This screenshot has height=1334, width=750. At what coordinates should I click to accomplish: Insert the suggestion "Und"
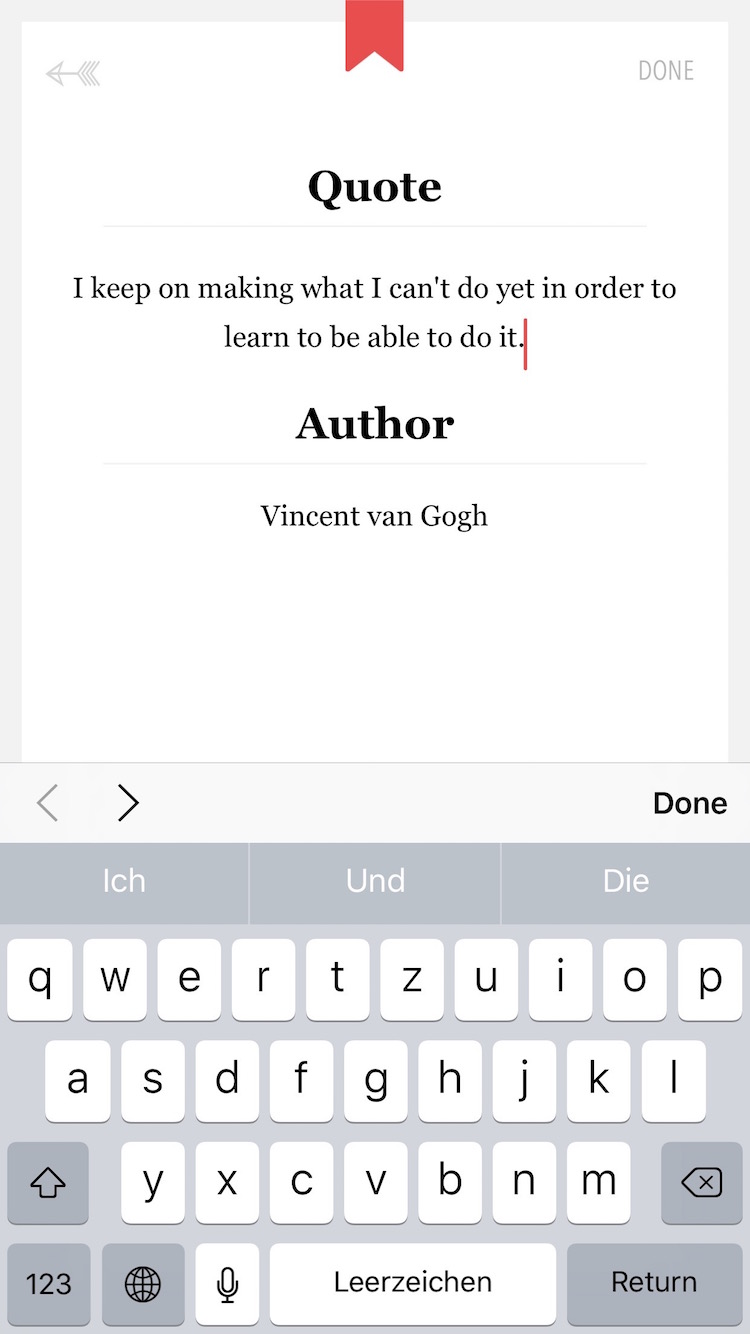(x=375, y=881)
